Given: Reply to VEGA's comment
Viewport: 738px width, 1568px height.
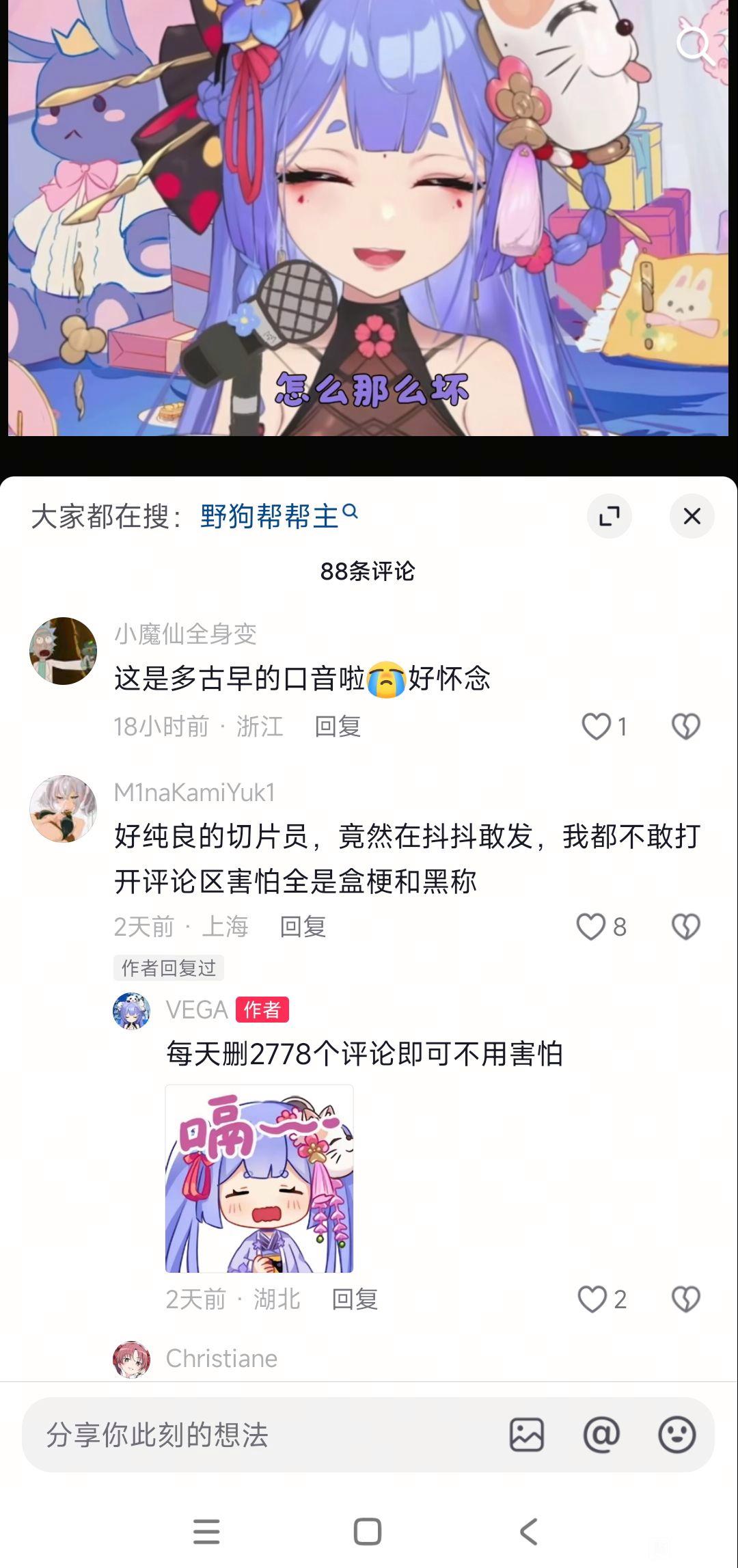Looking at the screenshot, I should coord(355,1299).
